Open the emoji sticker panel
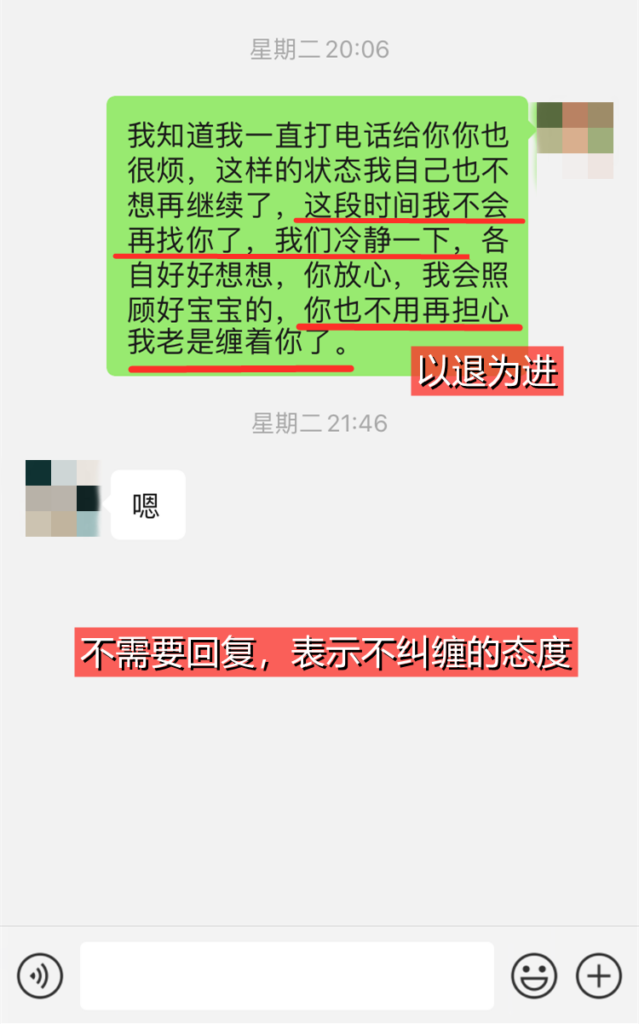Screen dimensions: 639x1024 534,975
